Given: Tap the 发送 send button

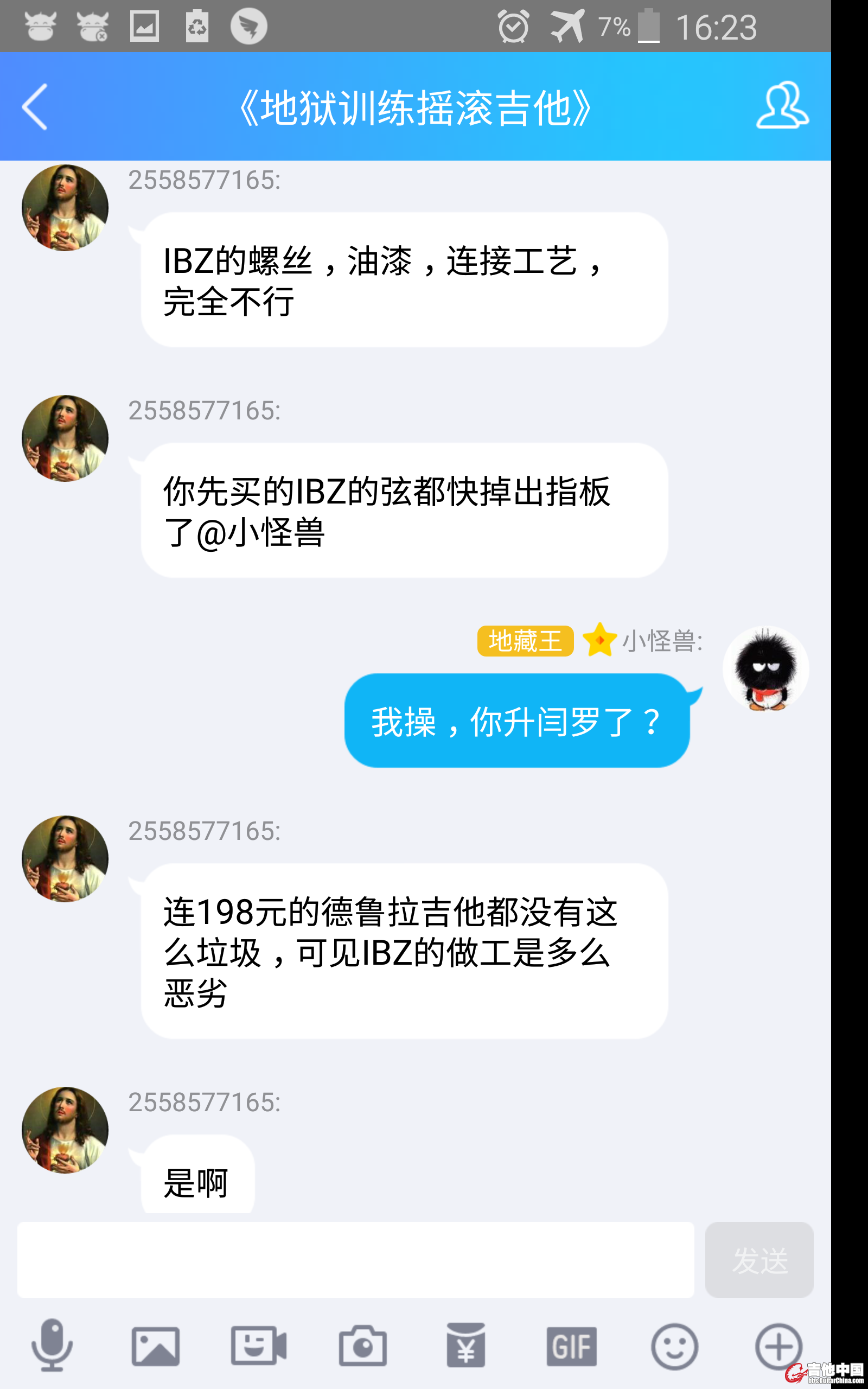Looking at the screenshot, I should 758,1259.
